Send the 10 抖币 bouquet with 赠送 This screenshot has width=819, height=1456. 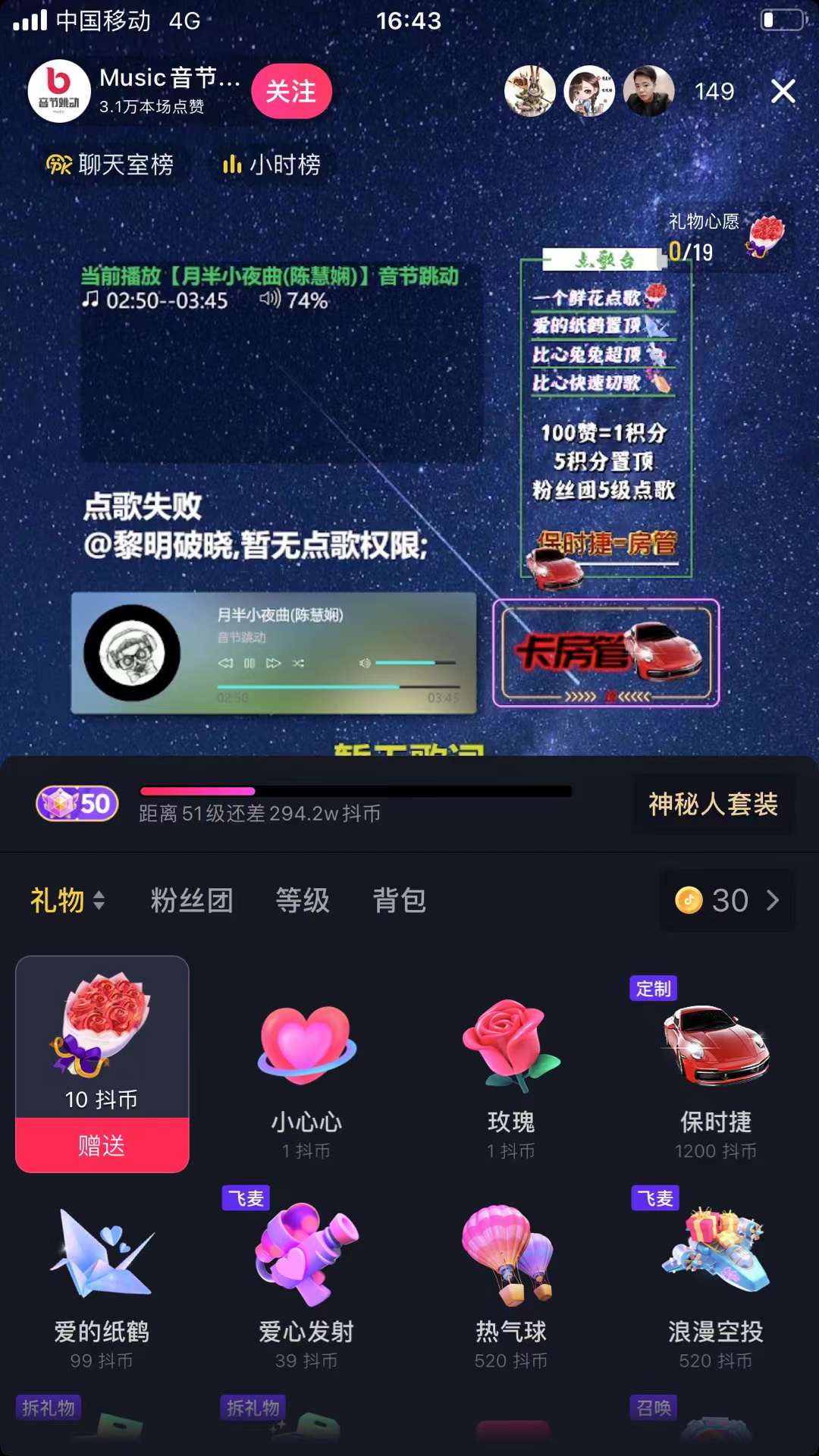(102, 1144)
